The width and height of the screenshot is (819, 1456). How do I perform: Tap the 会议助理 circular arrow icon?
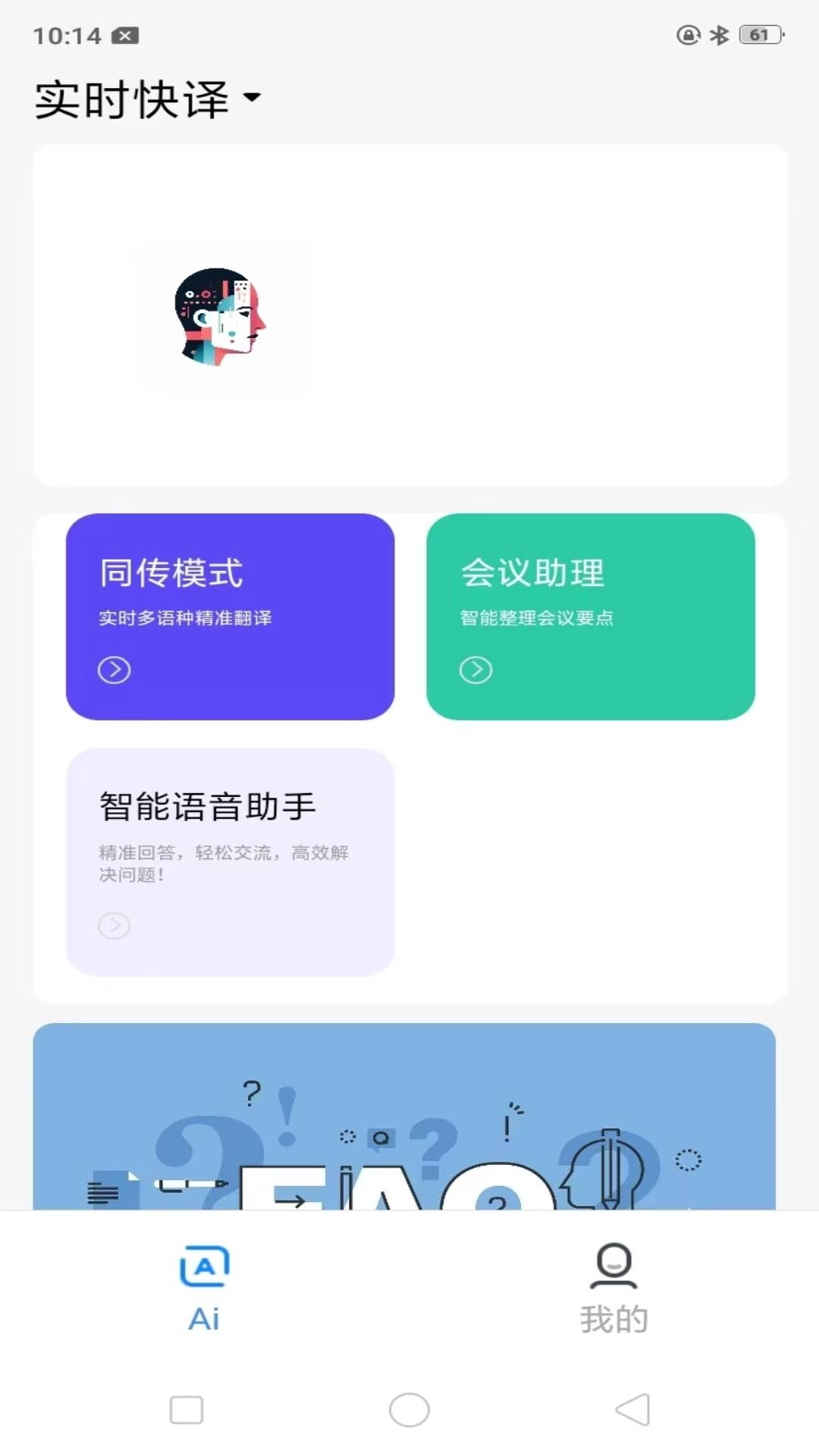pos(475,670)
